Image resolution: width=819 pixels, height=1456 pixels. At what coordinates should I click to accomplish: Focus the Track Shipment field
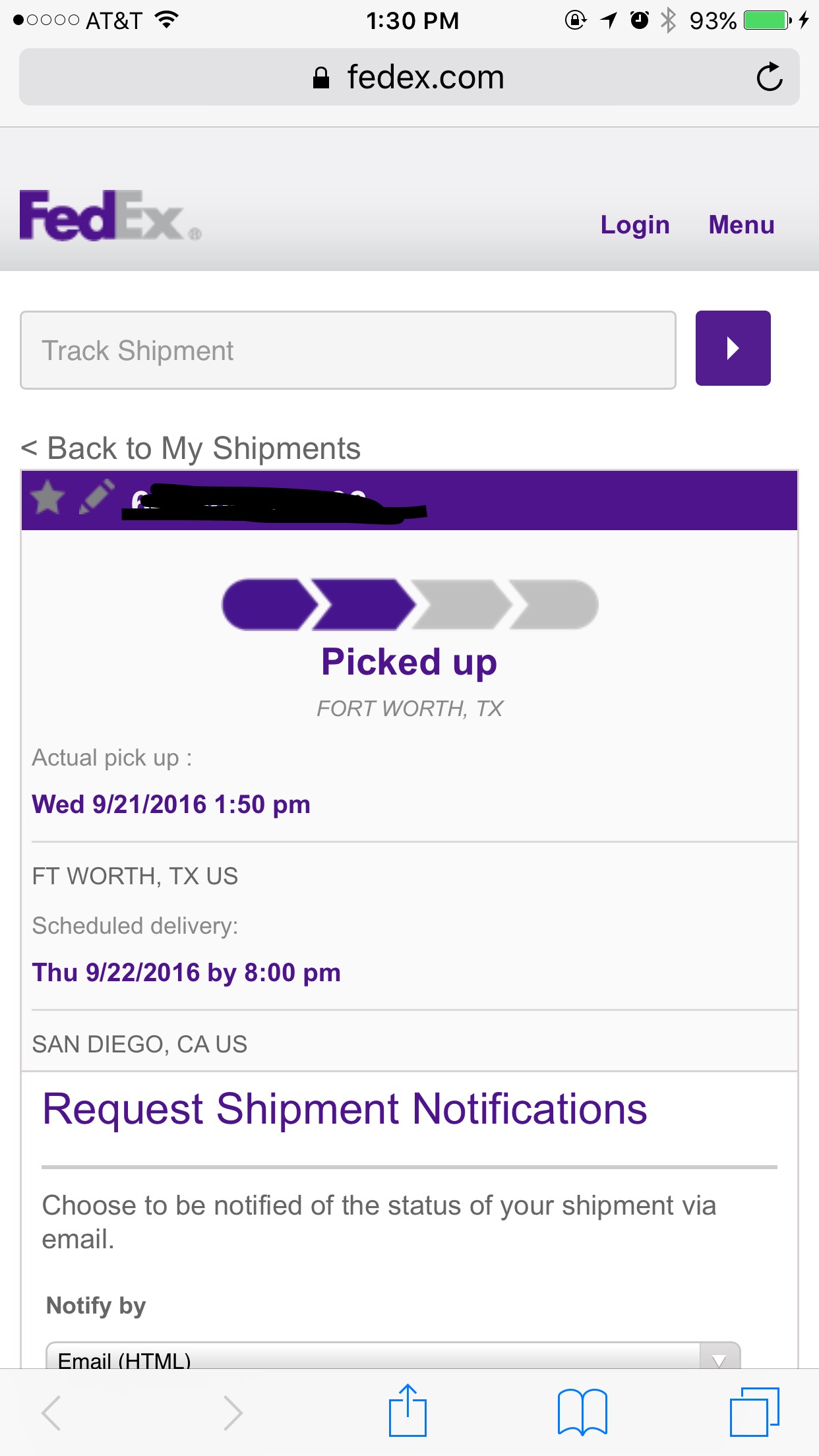pyautogui.click(x=348, y=350)
